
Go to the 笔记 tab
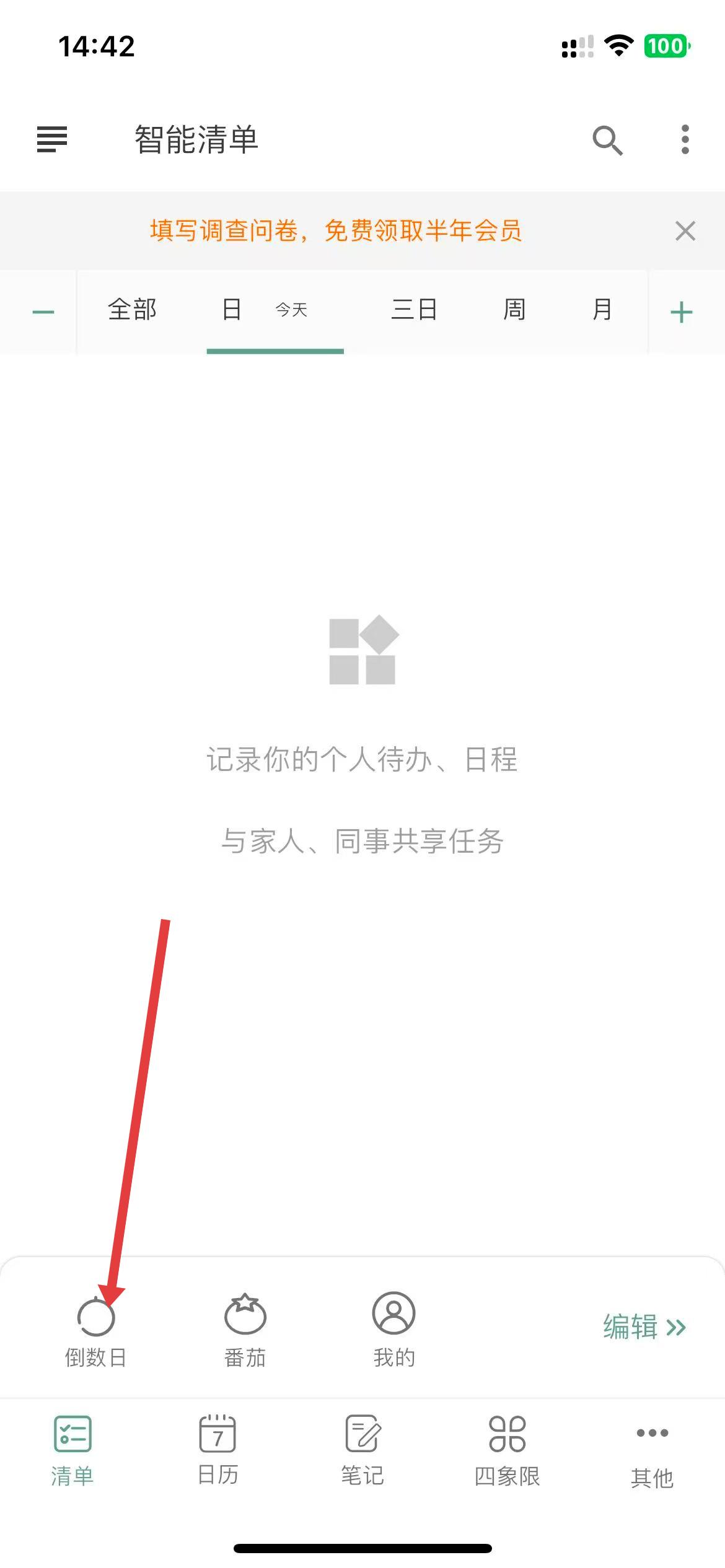[x=362, y=1449]
